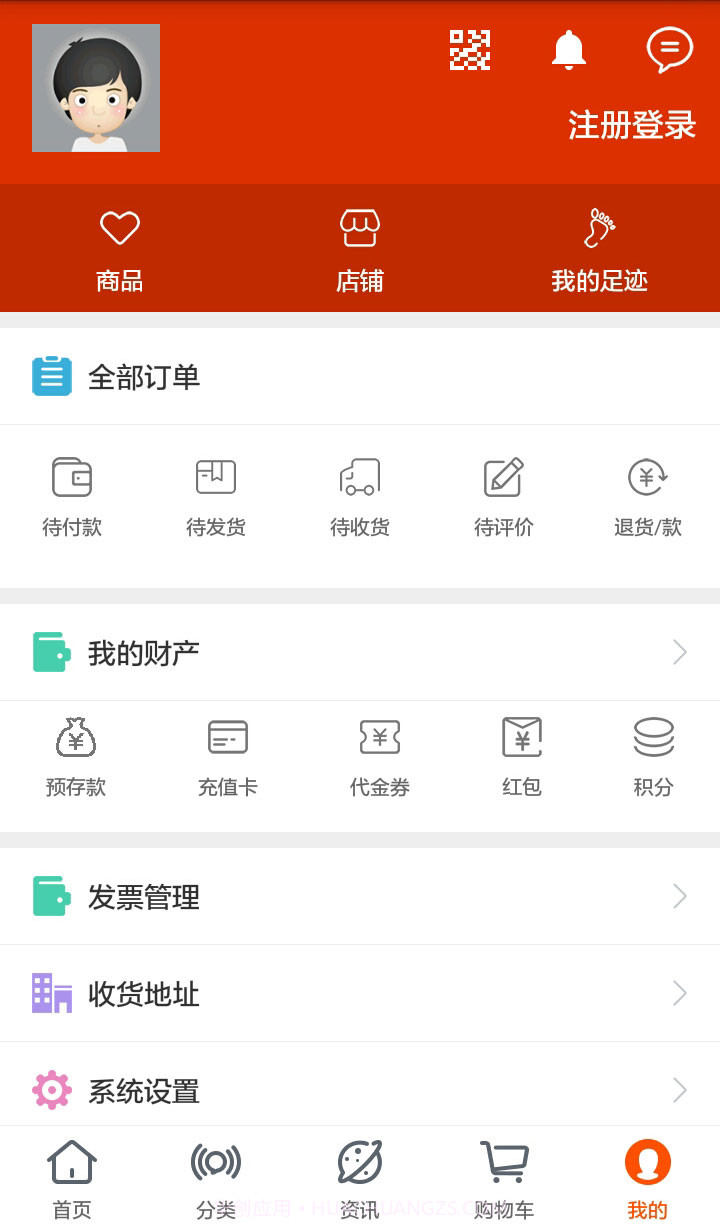Viewport: 720px width, 1230px height.
Task: Expand 收货地址 shipping address section
Action: (360, 994)
